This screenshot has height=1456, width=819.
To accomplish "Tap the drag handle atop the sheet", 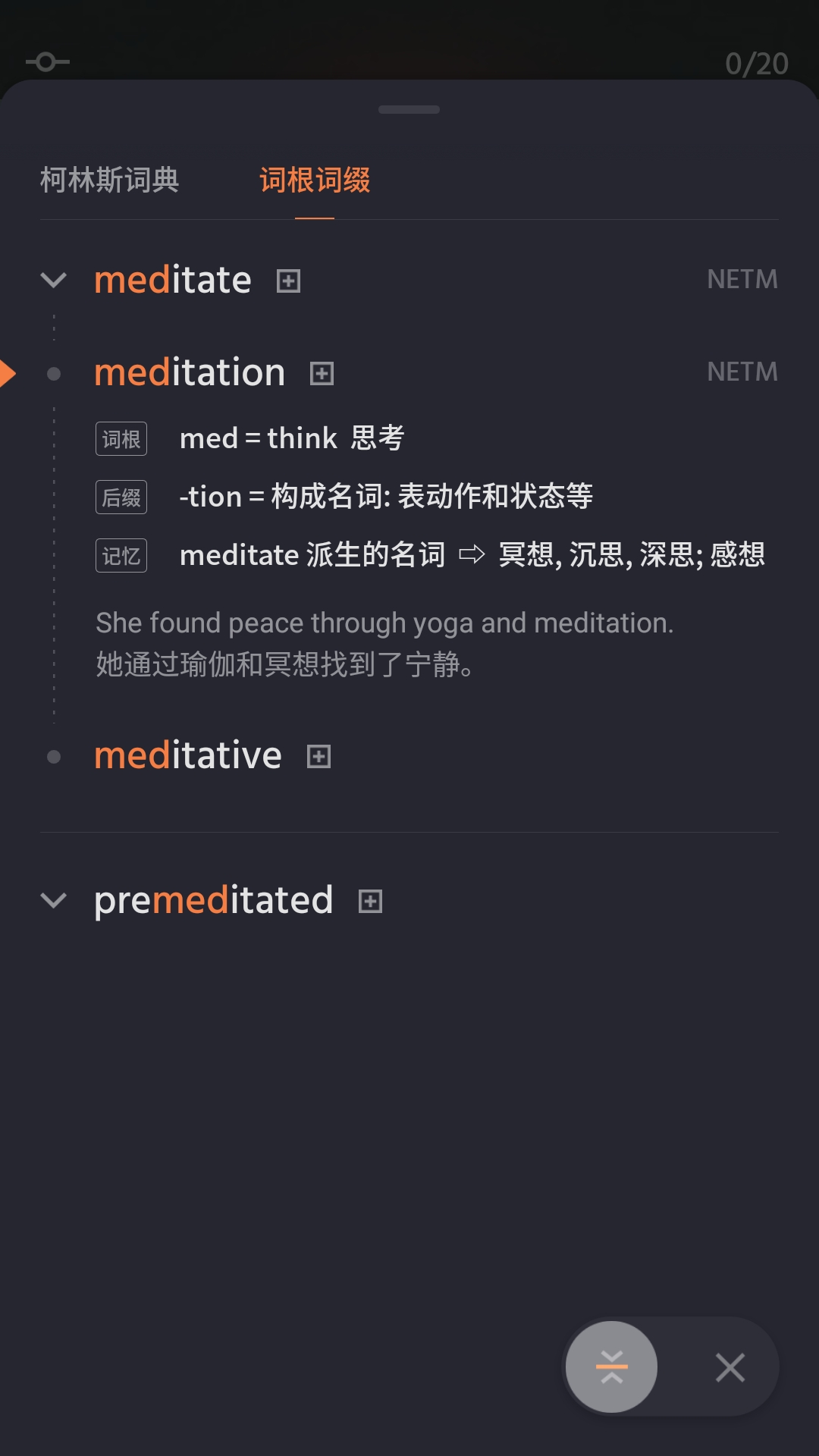I will [409, 110].
